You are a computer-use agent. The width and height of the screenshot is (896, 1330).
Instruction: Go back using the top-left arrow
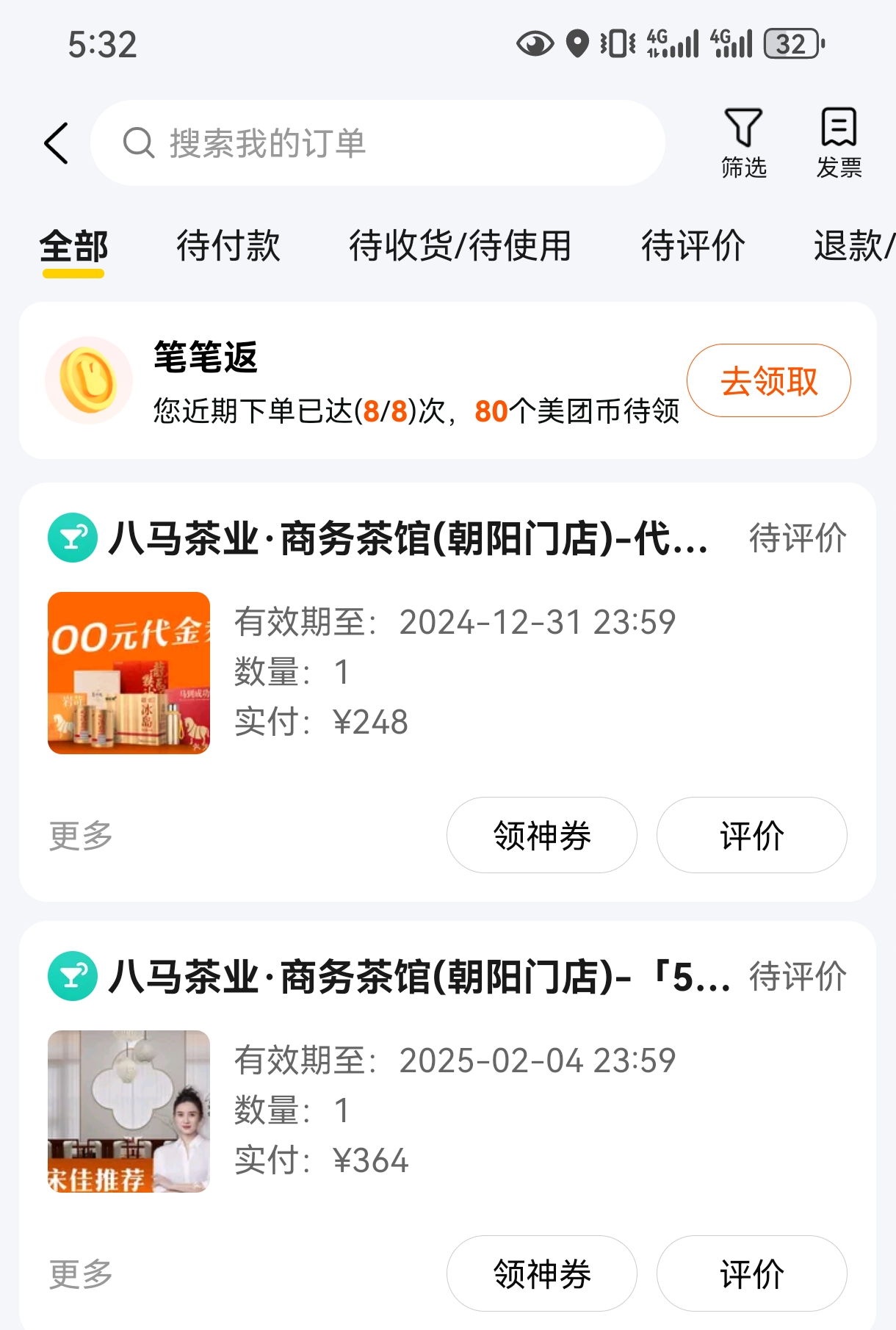click(x=57, y=142)
